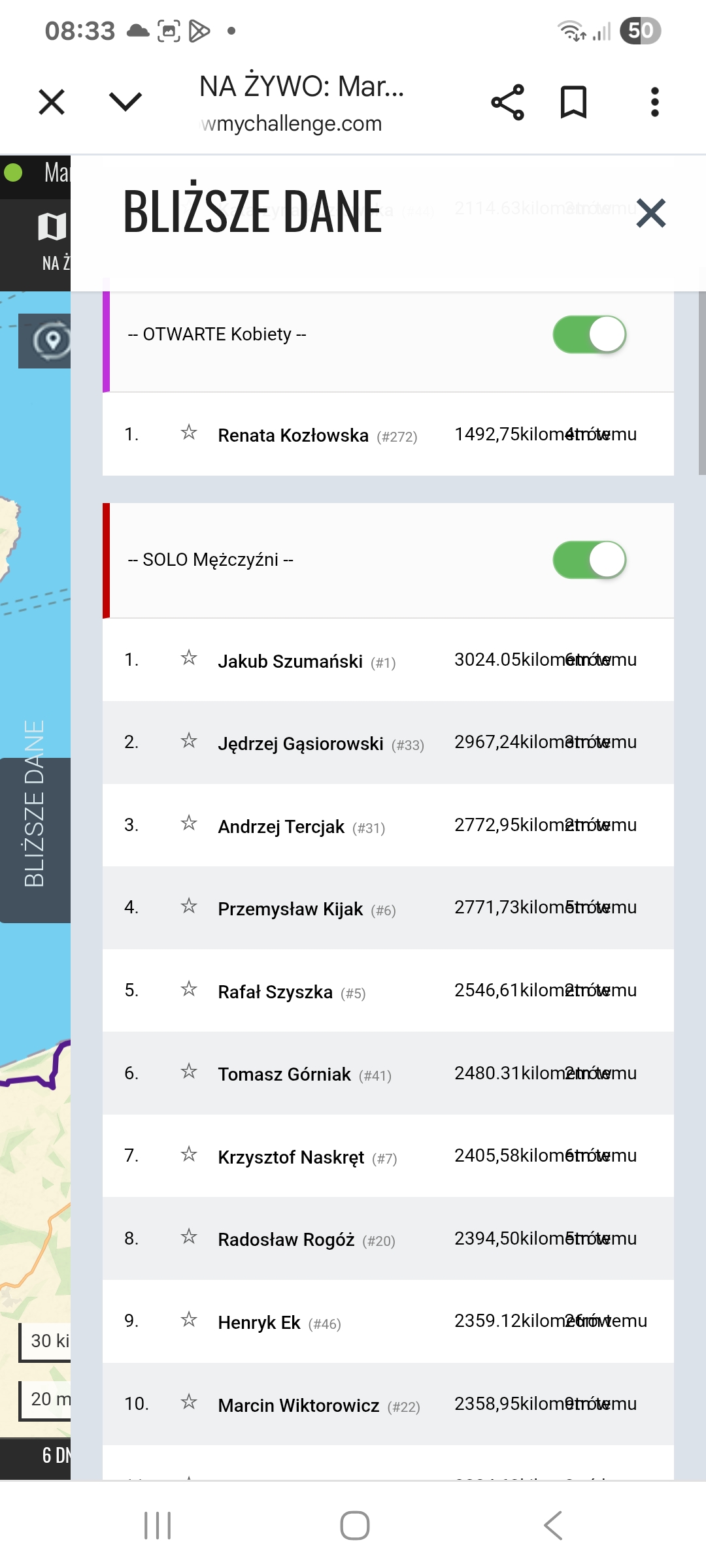Screen dimensions: 706x1568
Task: Share this live tracking page
Action: click(507, 102)
